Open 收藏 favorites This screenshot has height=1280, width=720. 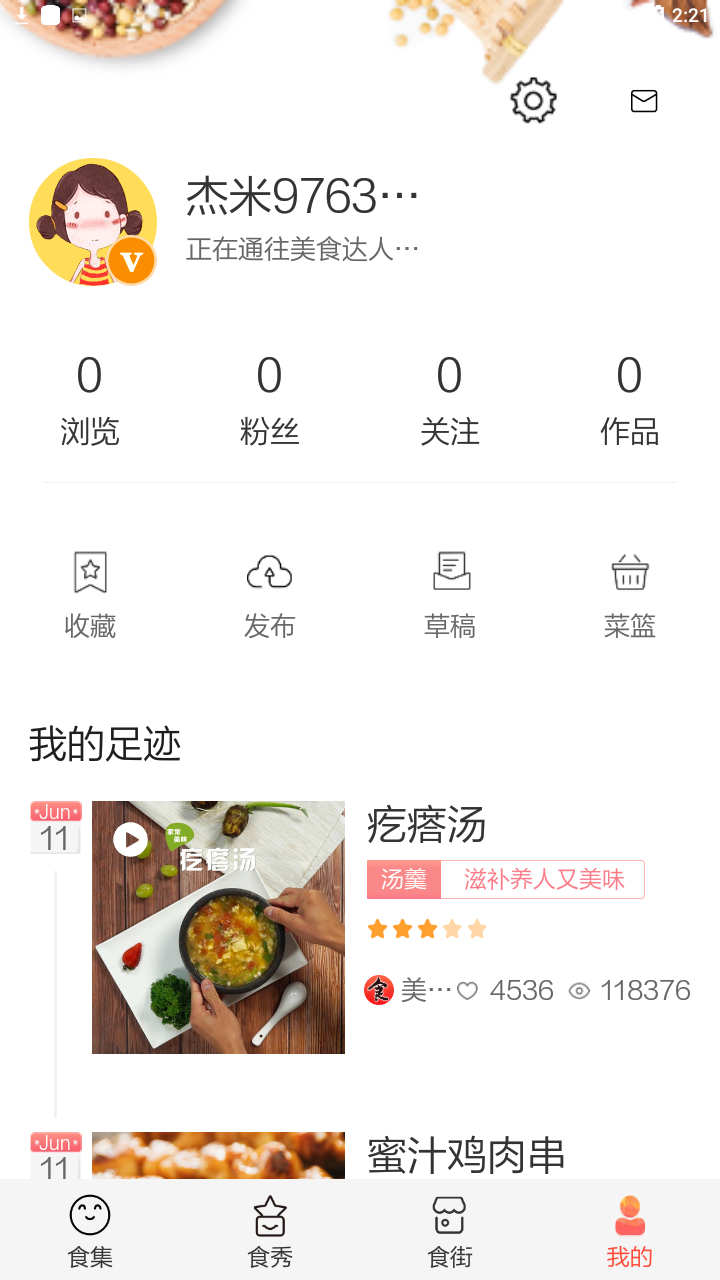90,596
